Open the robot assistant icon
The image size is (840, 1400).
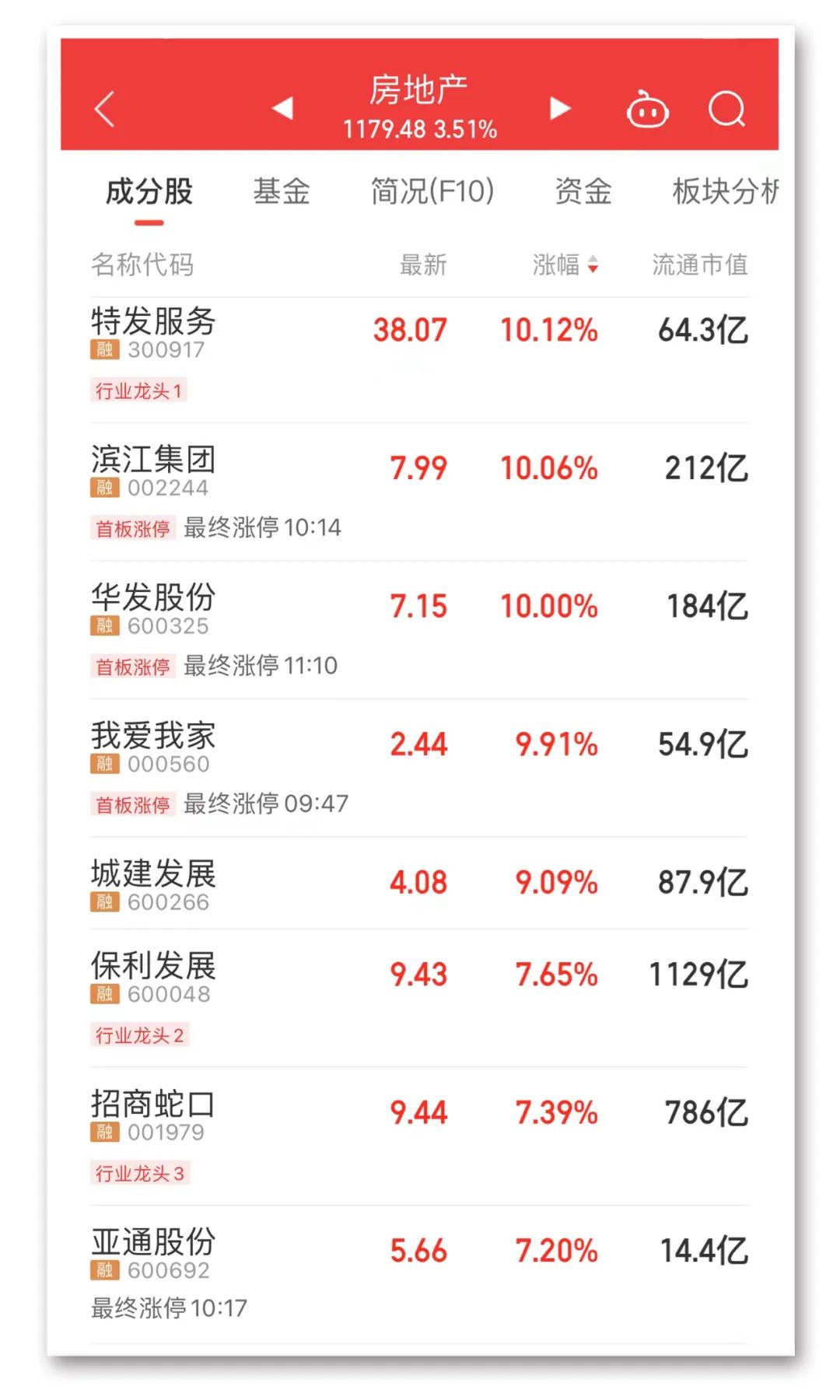(648, 110)
